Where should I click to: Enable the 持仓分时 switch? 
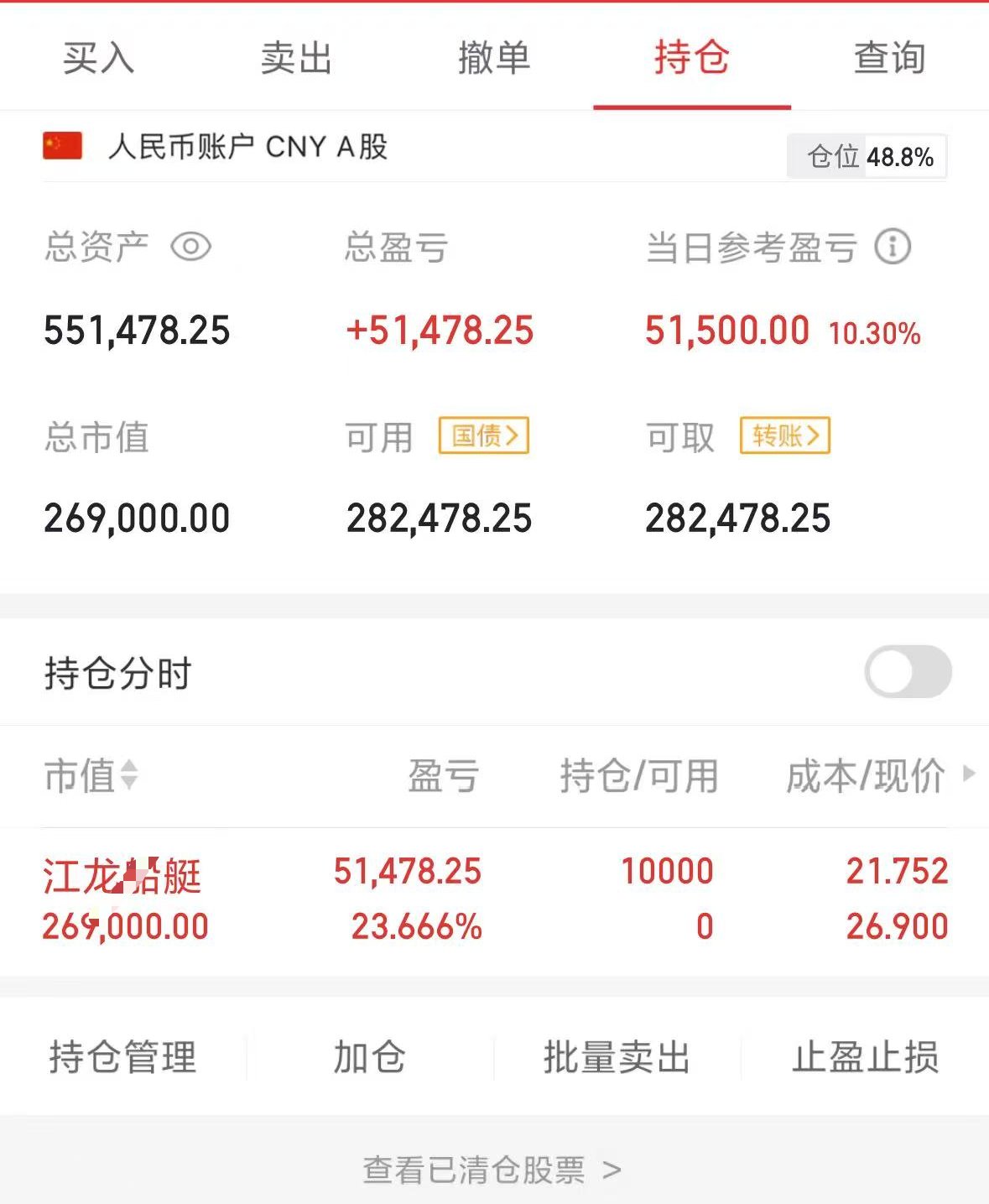[x=908, y=672]
